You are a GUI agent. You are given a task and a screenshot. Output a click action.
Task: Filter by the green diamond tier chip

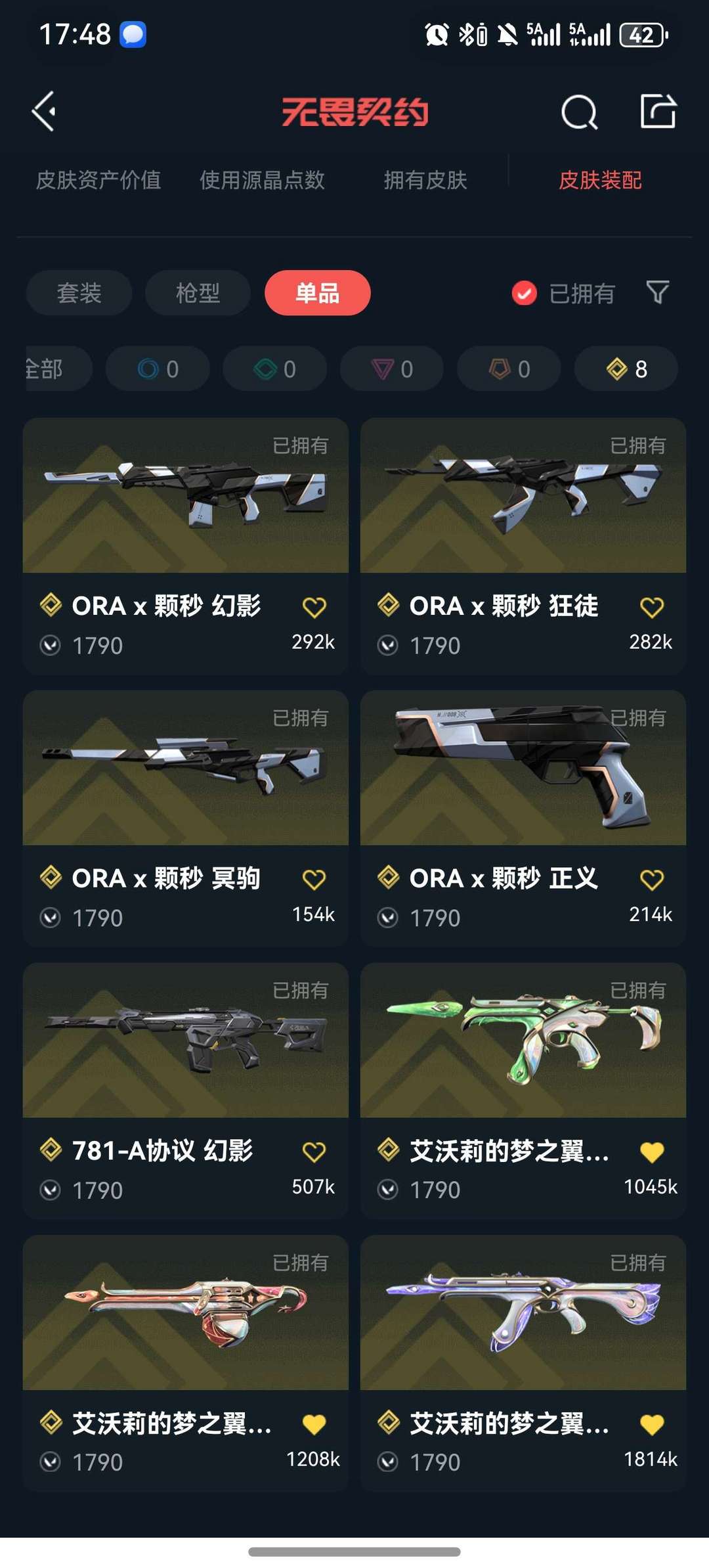274,369
